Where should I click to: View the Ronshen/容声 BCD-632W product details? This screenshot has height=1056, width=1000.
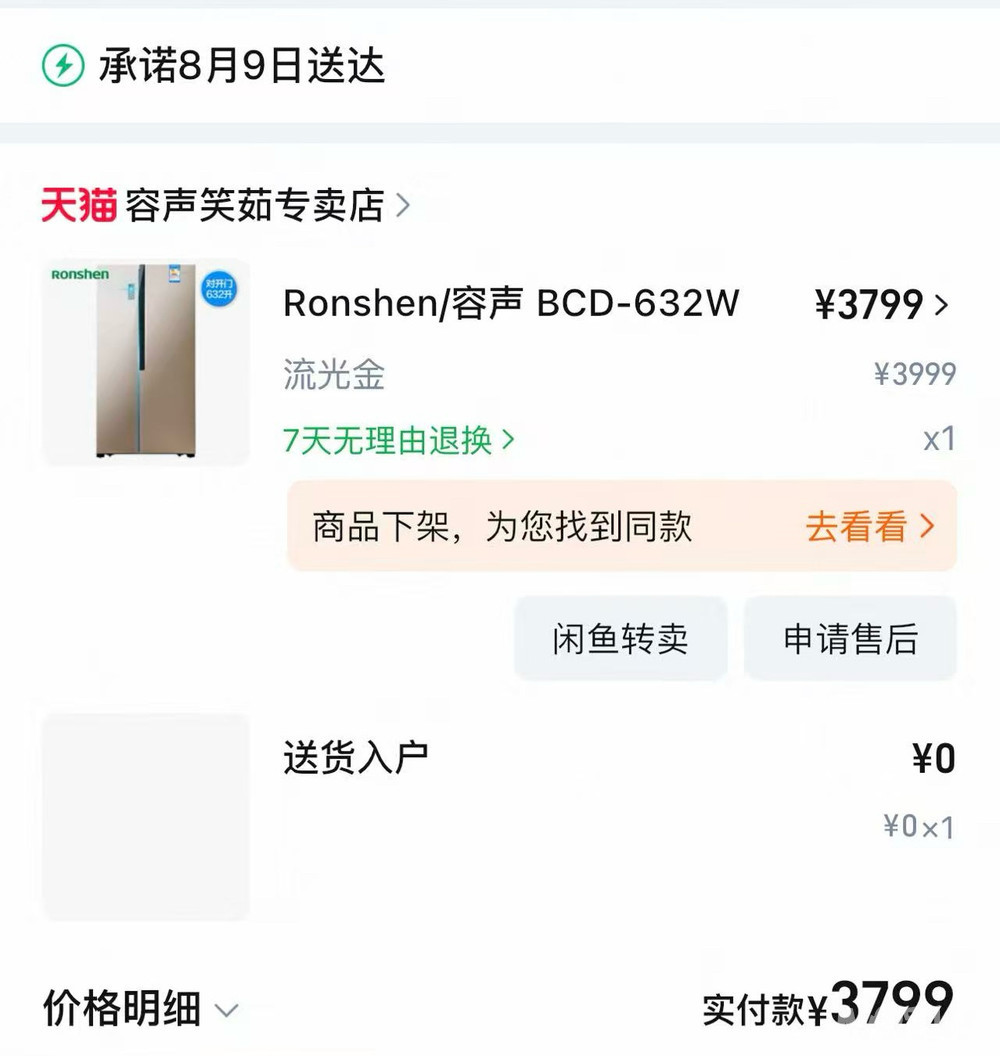(x=511, y=303)
